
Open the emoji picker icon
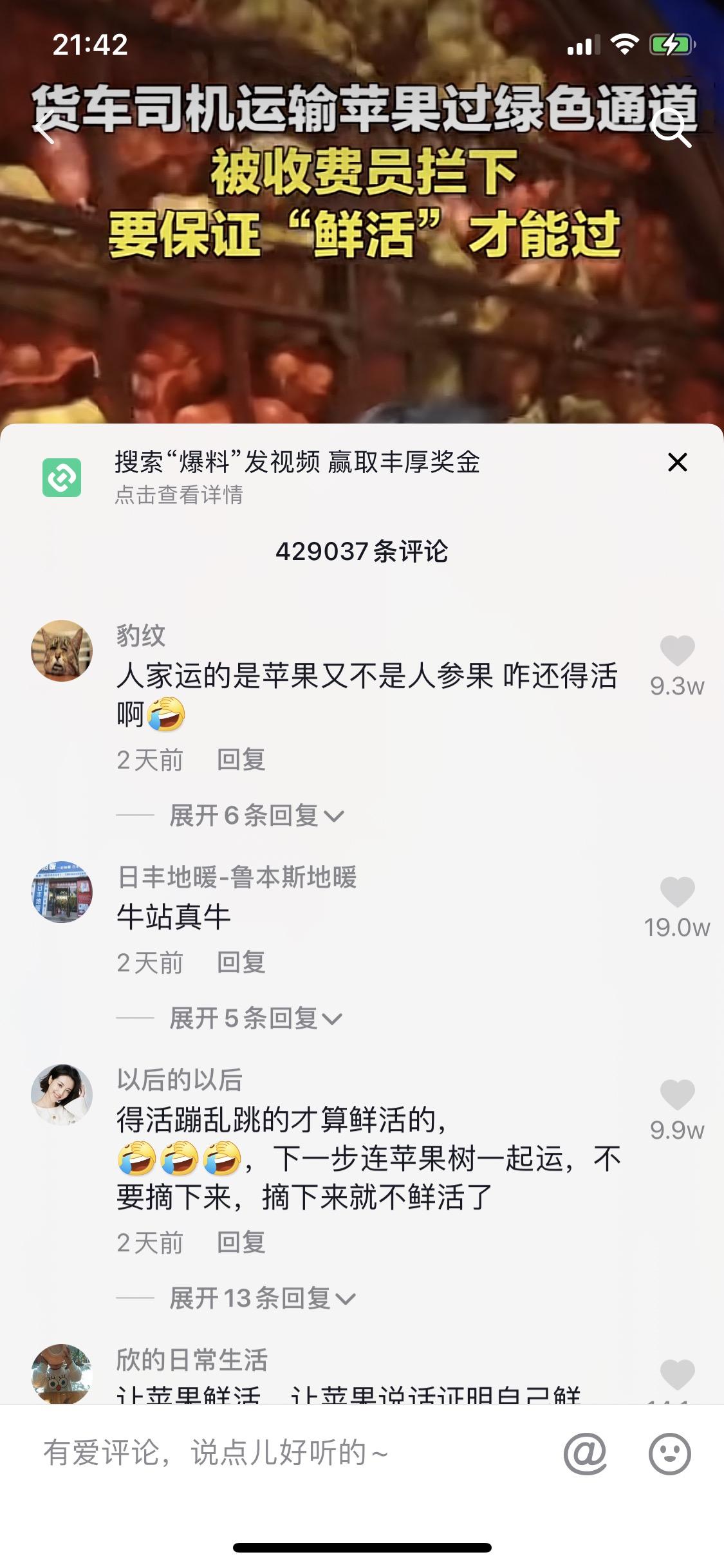(670, 1453)
